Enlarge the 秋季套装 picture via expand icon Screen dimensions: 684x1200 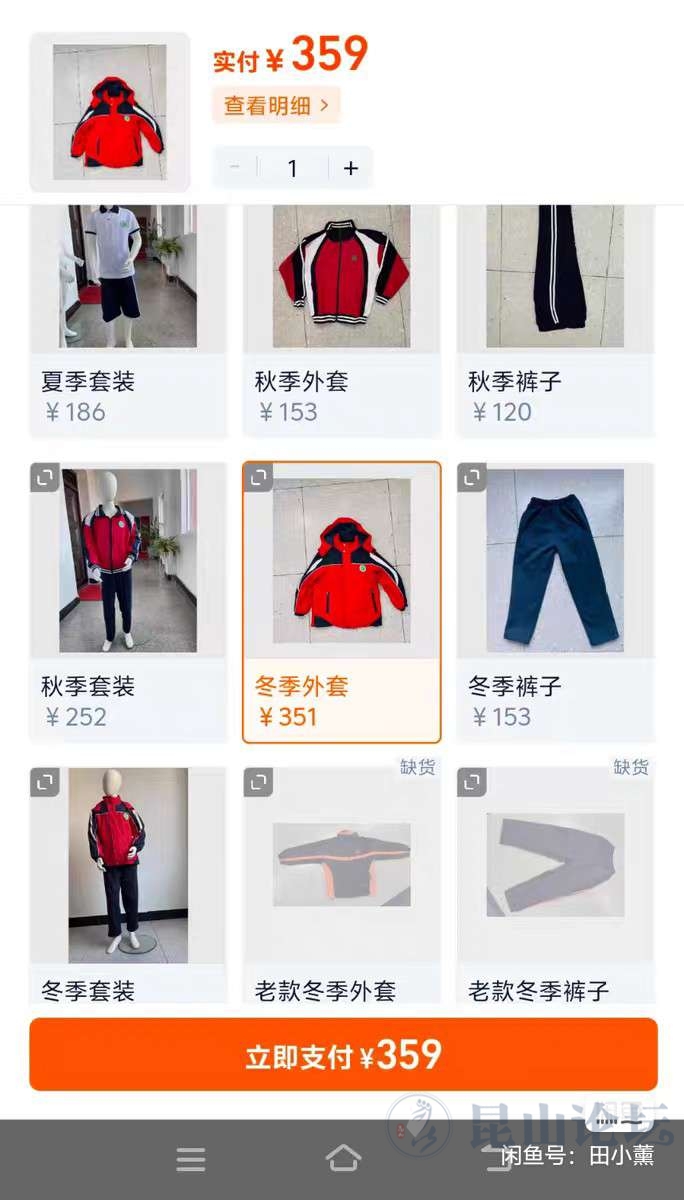coord(46,478)
